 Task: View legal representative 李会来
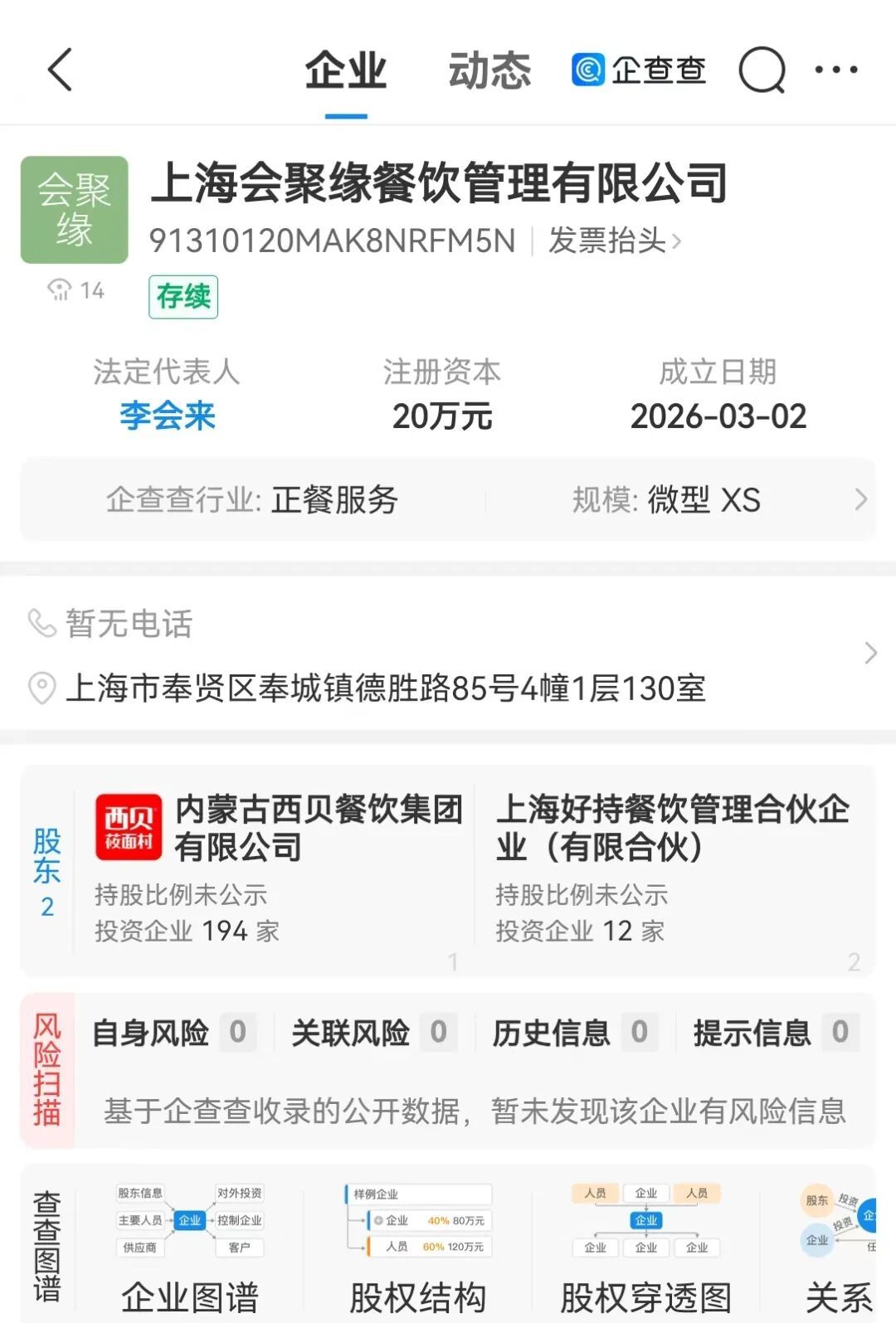[x=168, y=416]
